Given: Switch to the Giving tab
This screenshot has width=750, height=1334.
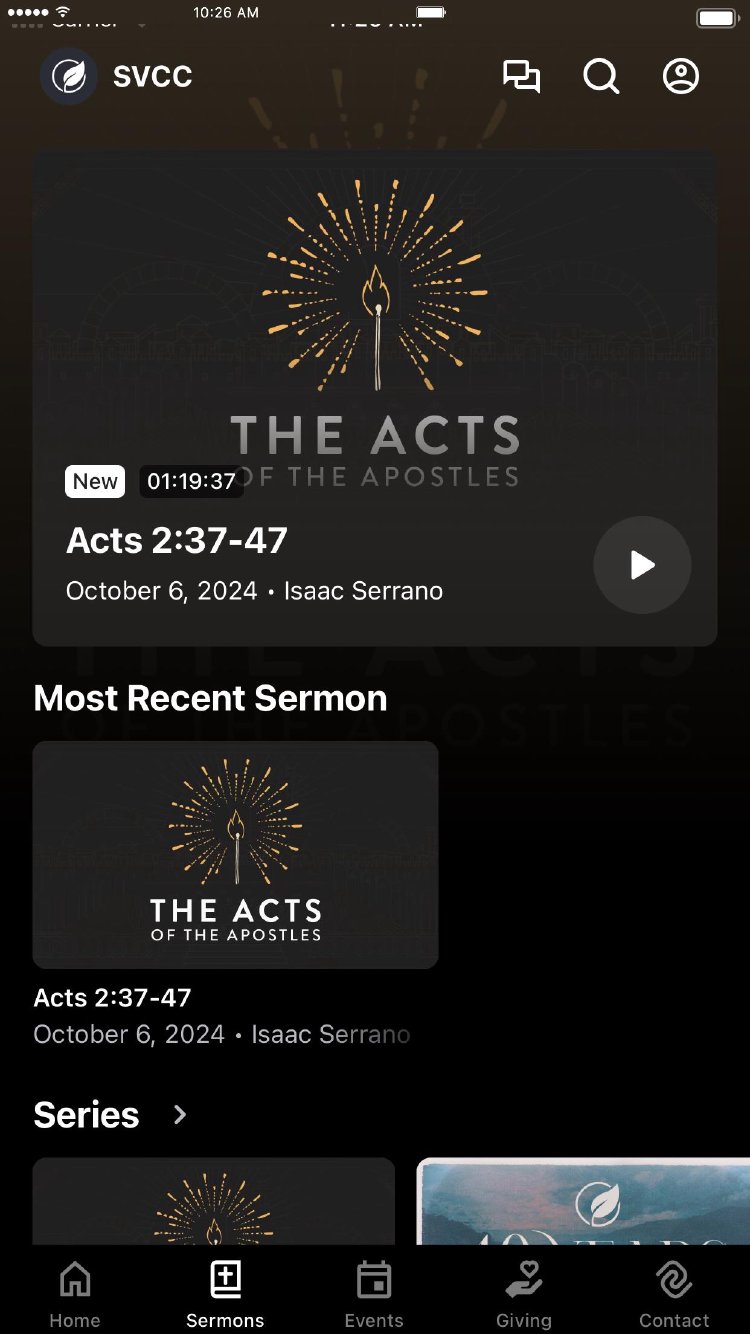Looking at the screenshot, I should click(x=524, y=1295).
